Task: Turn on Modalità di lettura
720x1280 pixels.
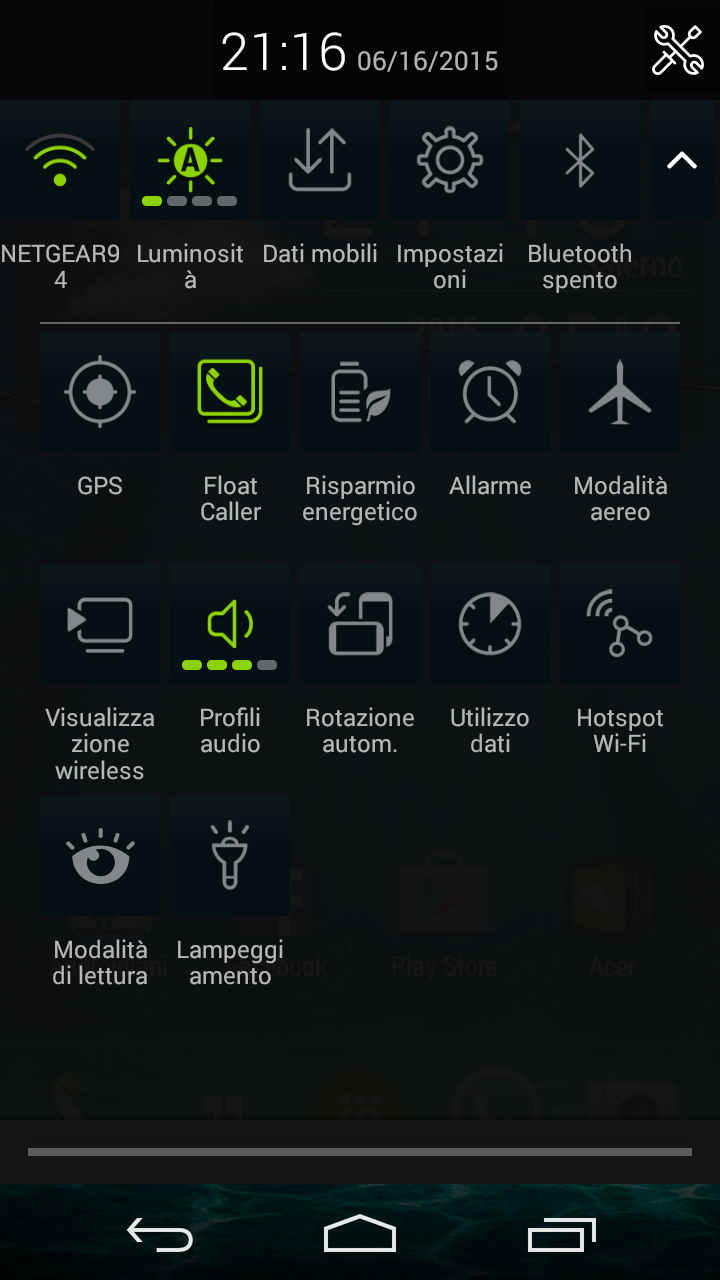Action: [100, 856]
